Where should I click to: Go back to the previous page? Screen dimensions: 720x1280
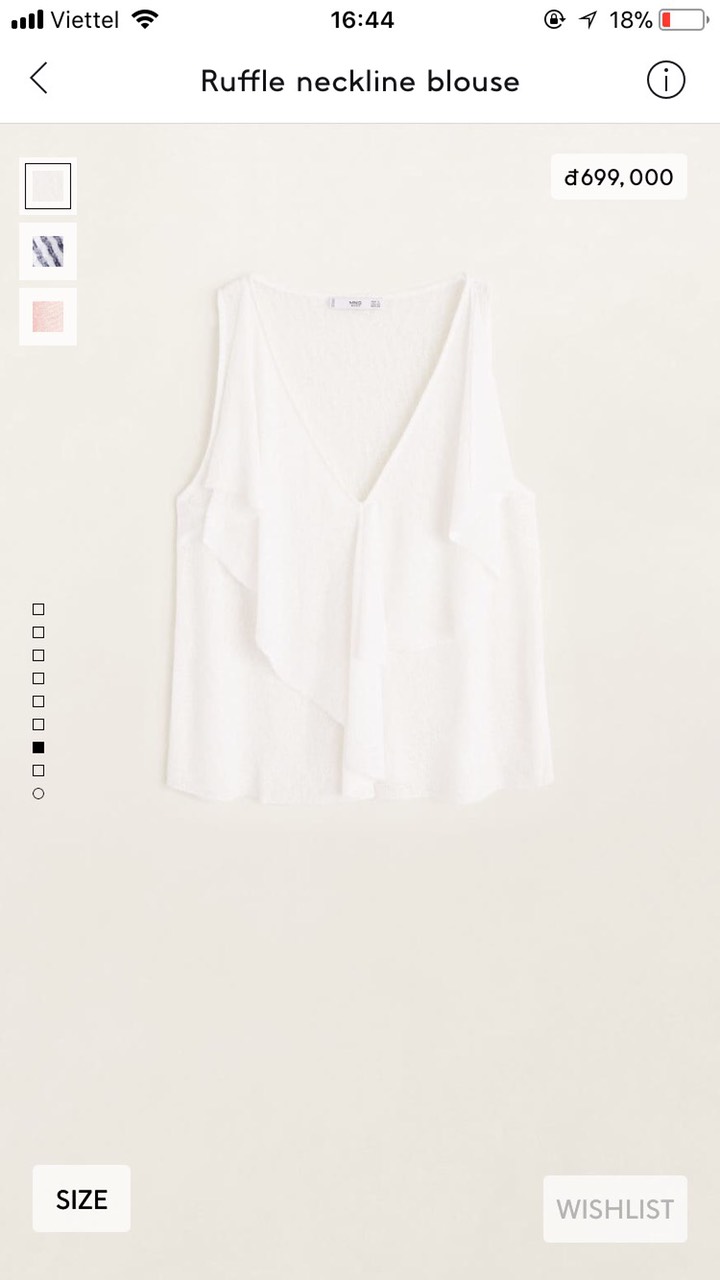(x=39, y=78)
